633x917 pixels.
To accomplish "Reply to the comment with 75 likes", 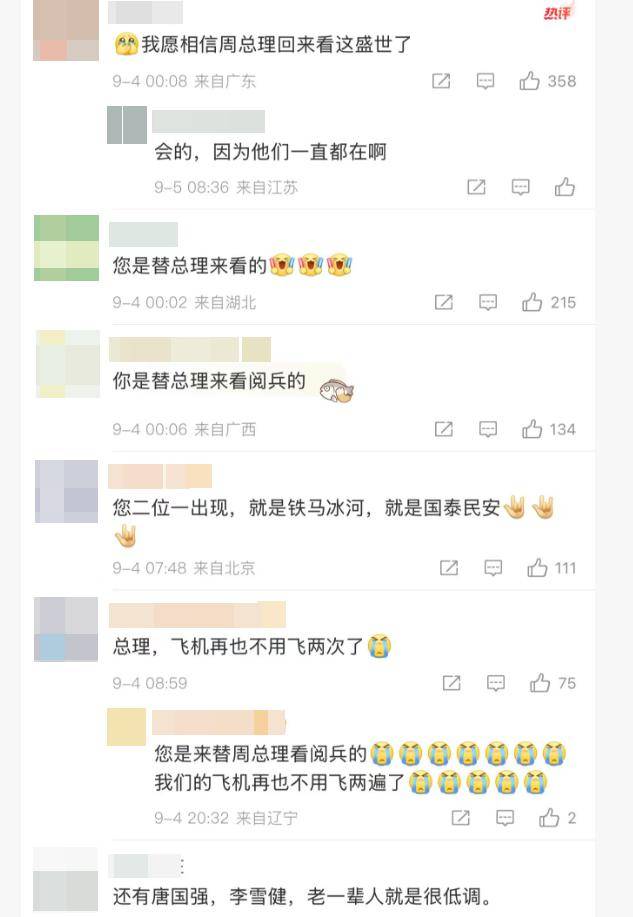I will pyautogui.click(x=496, y=683).
